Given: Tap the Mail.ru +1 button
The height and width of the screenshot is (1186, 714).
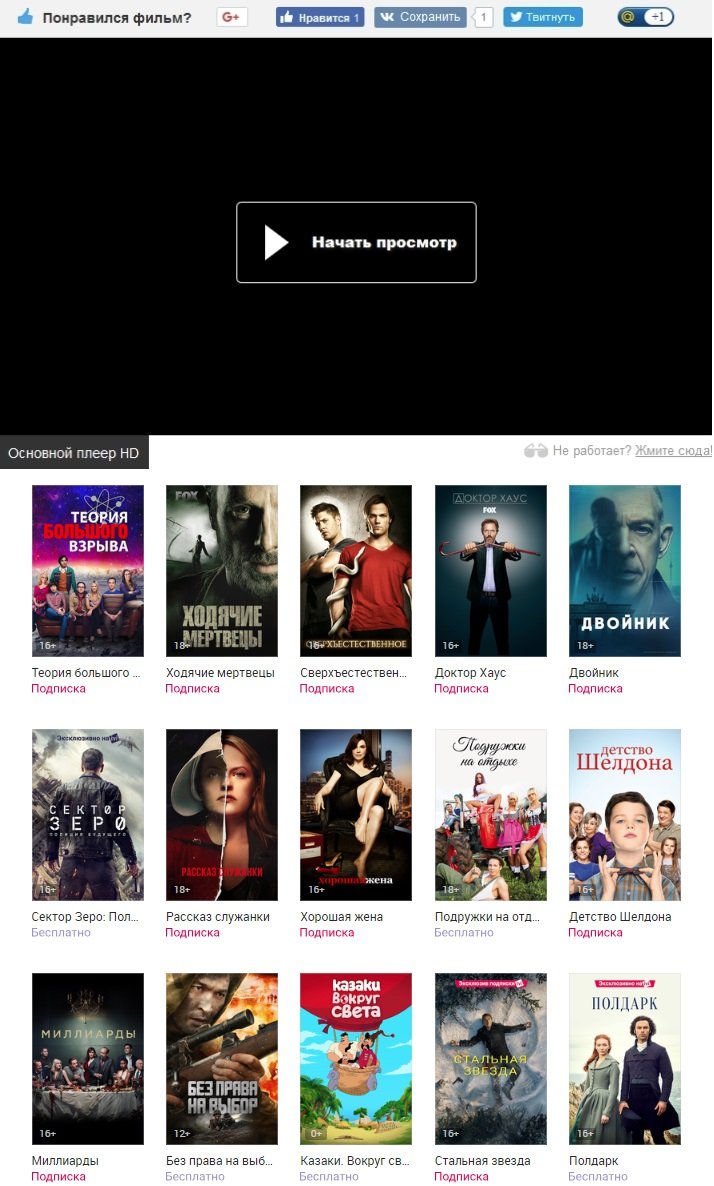Looking at the screenshot, I should click(646, 17).
